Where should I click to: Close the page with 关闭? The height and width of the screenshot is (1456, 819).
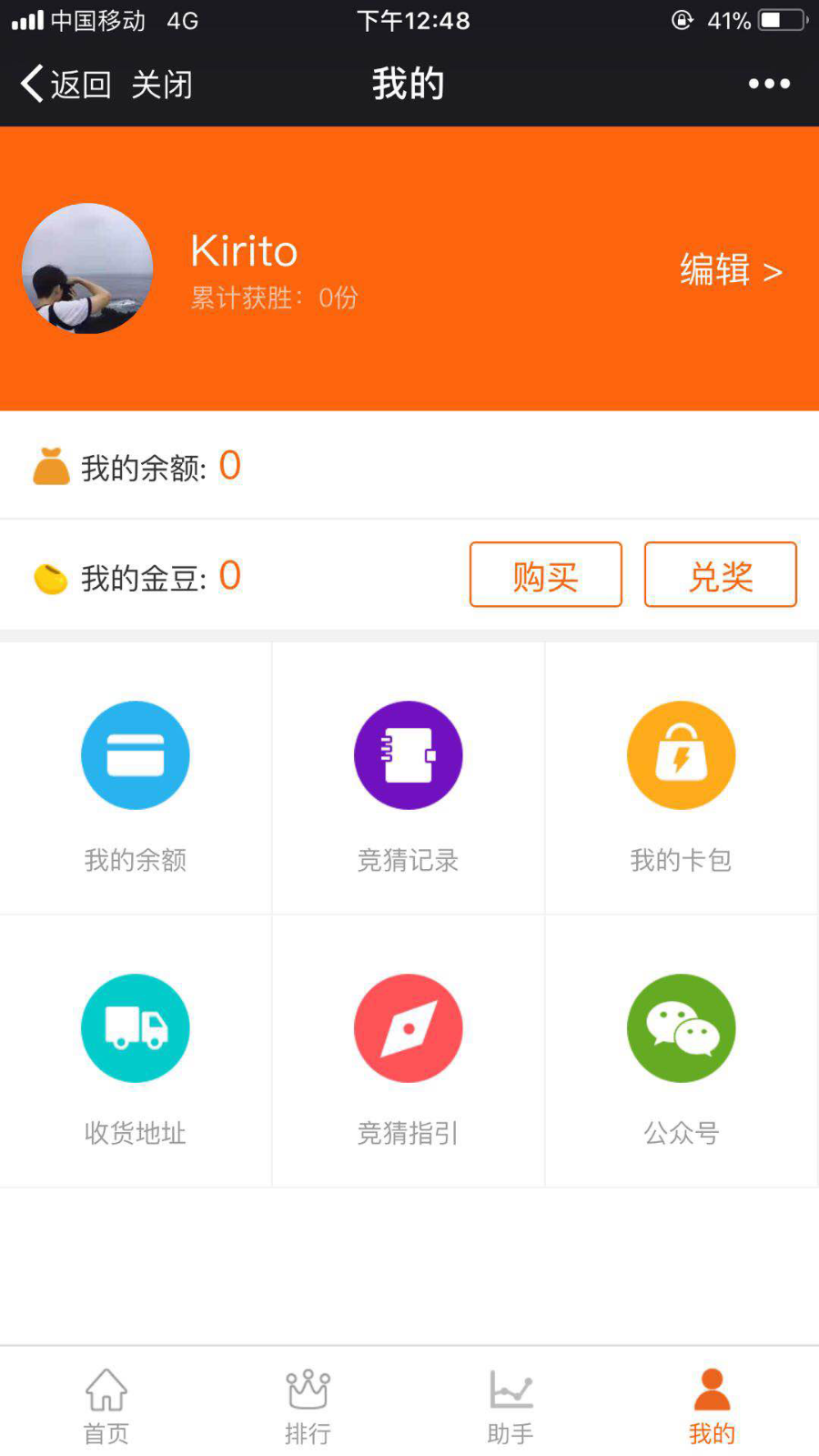[x=161, y=85]
